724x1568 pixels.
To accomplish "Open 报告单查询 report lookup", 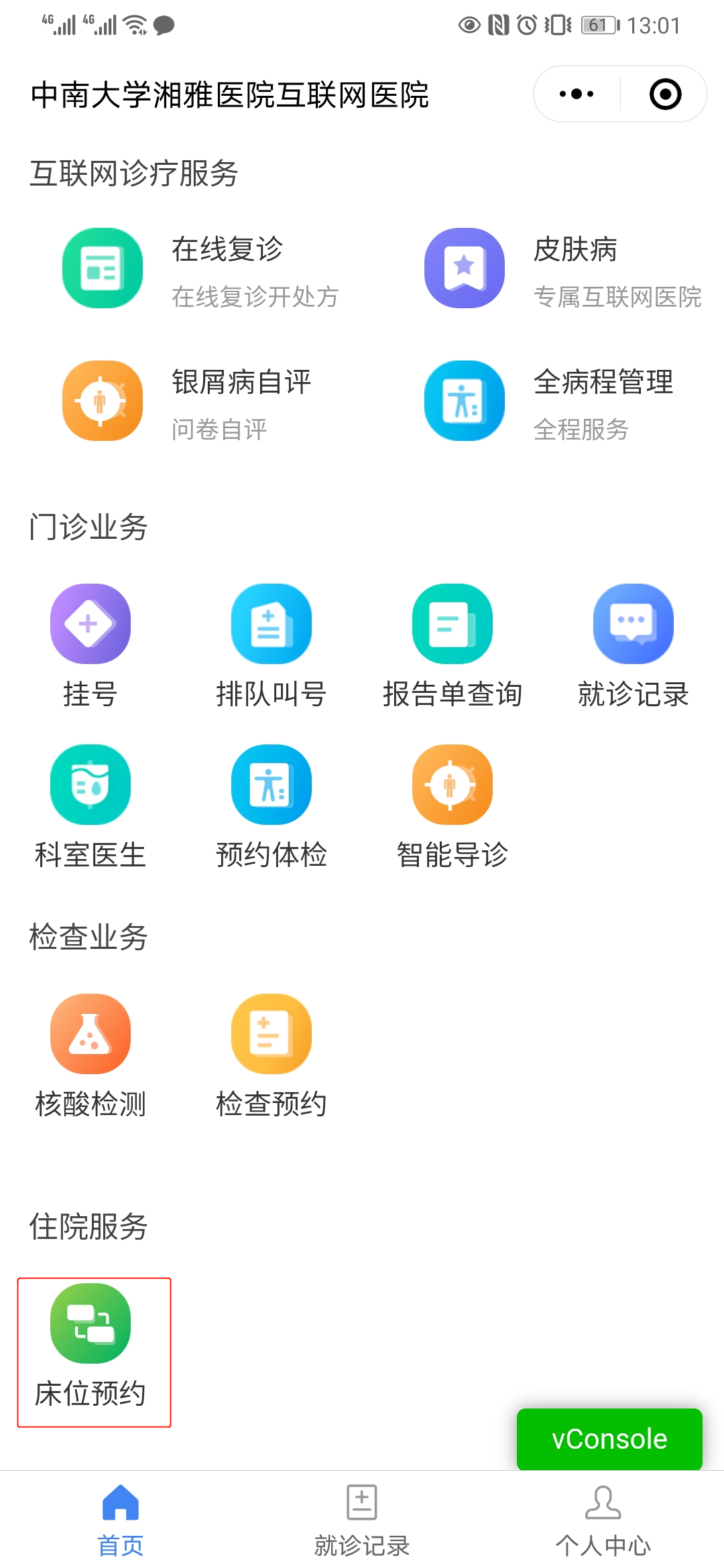I will click(x=452, y=647).
